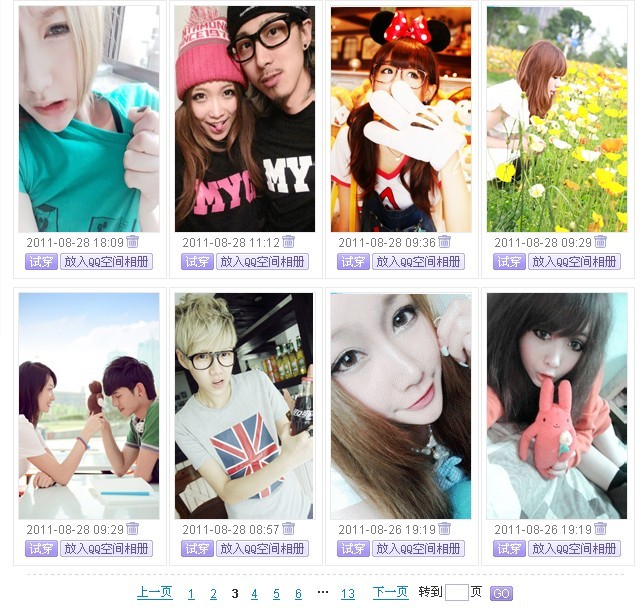Go to page 6
The image size is (643, 609).
point(298,594)
